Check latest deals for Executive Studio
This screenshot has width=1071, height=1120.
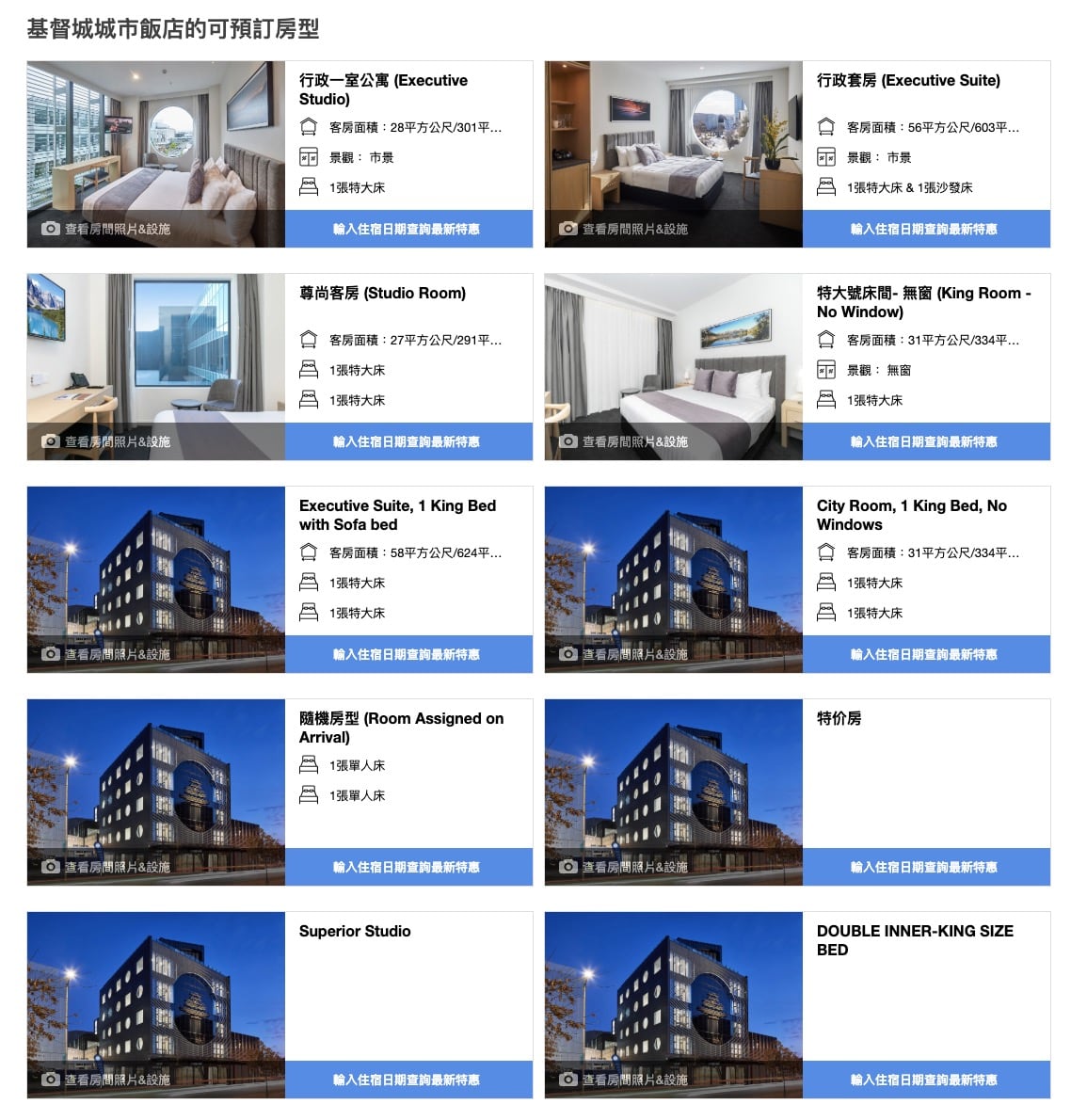click(408, 229)
